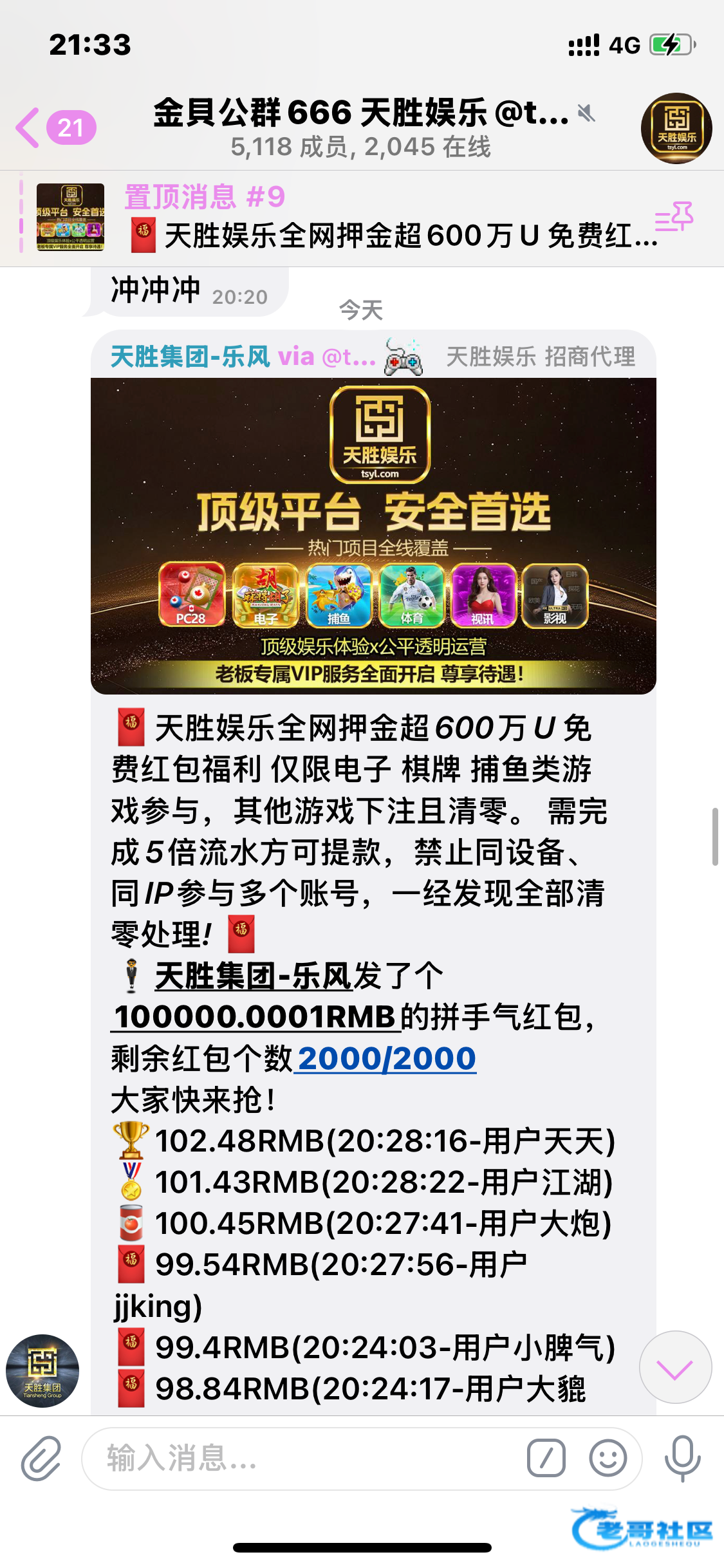
Task: Open the 天胜集团 sender avatar
Action: (x=42, y=1370)
